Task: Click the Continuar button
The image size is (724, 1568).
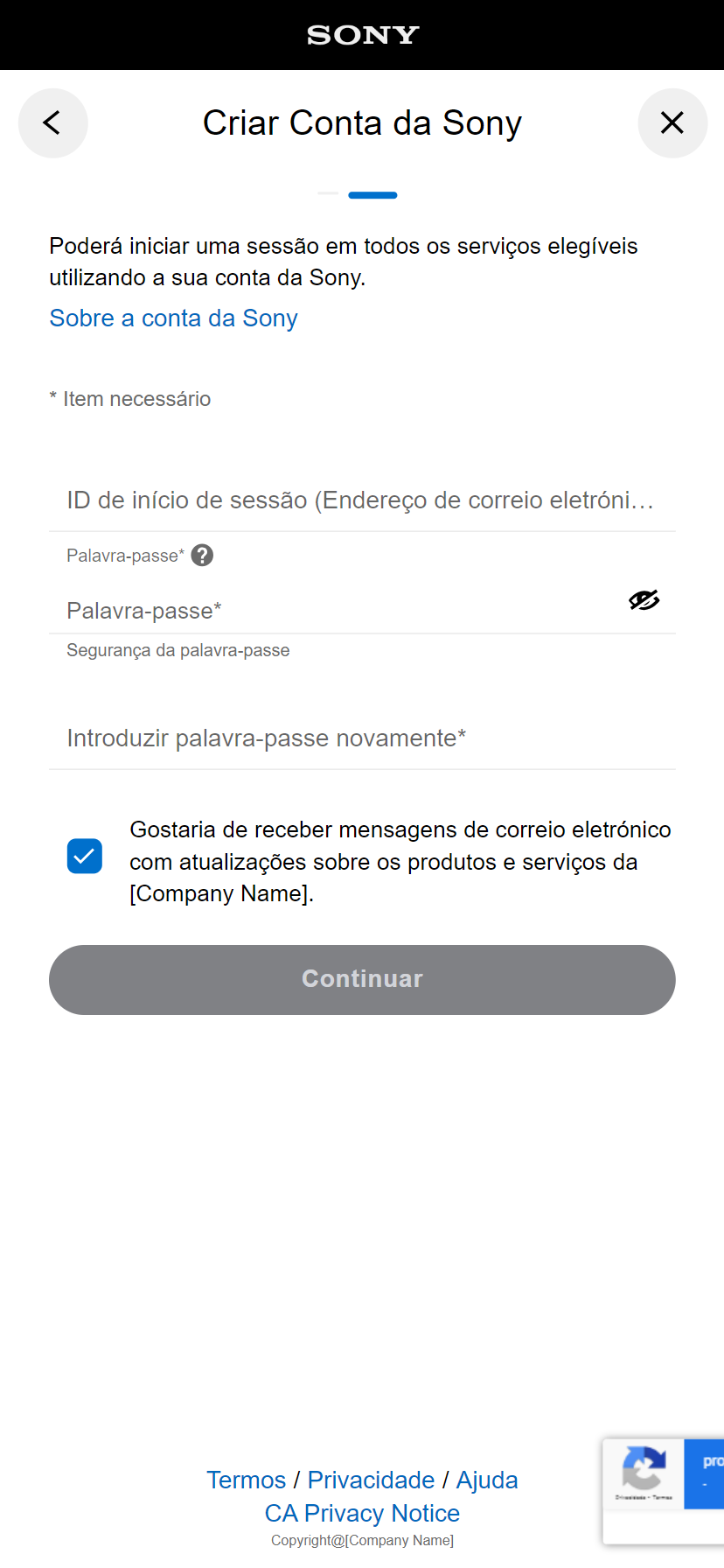Action: (x=361, y=979)
